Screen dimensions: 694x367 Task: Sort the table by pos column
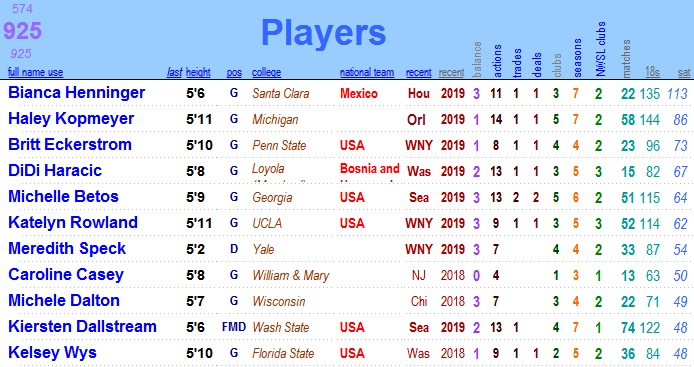(234, 73)
